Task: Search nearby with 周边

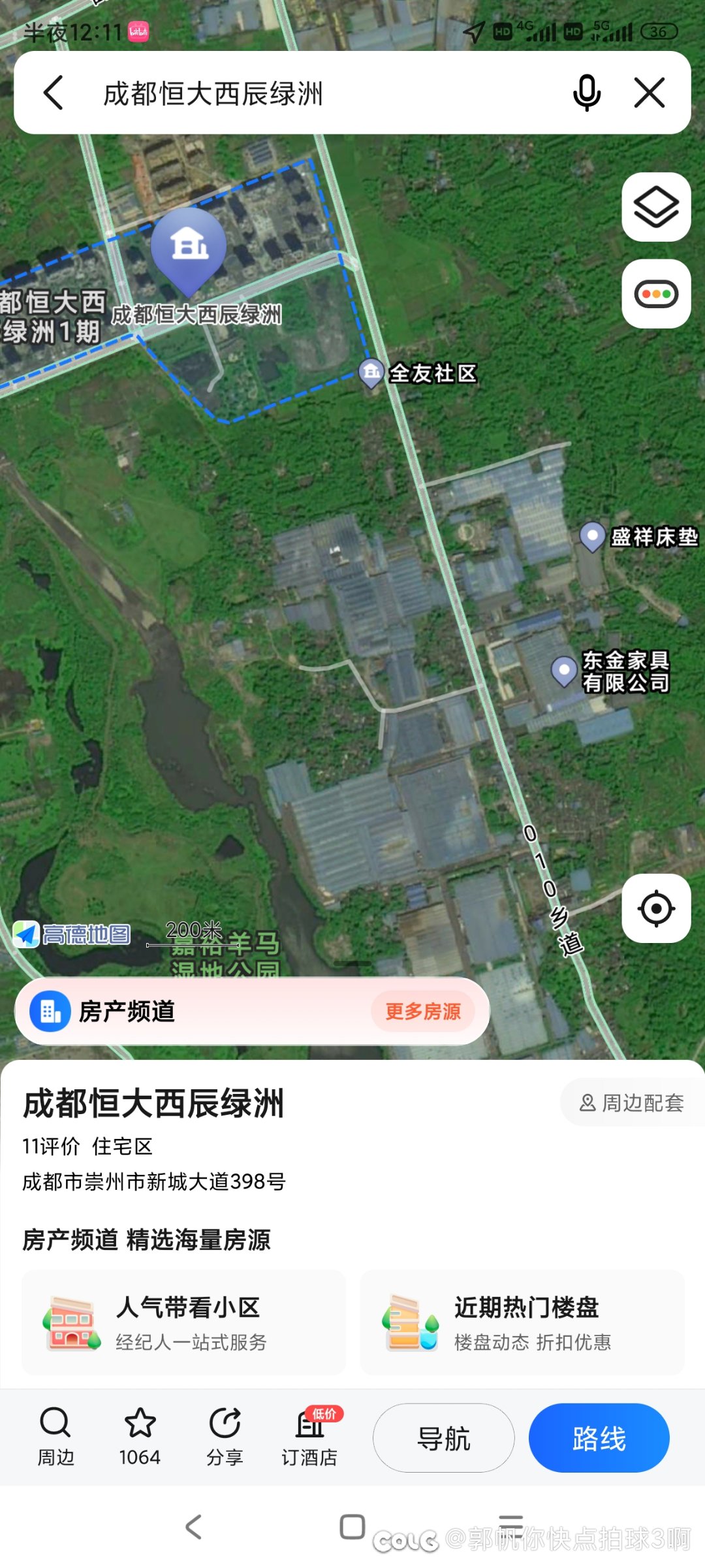Action: pos(55,1437)
